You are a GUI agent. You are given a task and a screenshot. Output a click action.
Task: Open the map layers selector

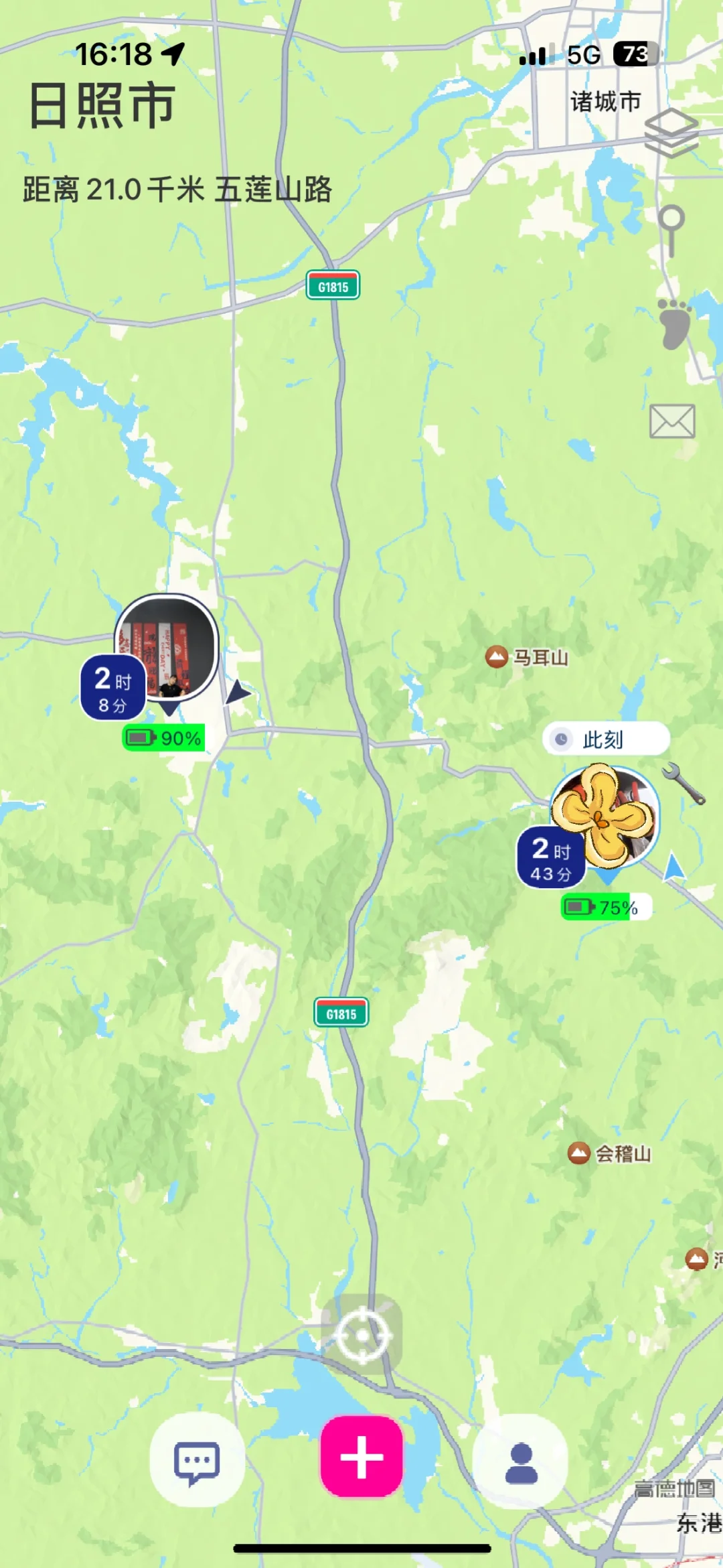671,133
